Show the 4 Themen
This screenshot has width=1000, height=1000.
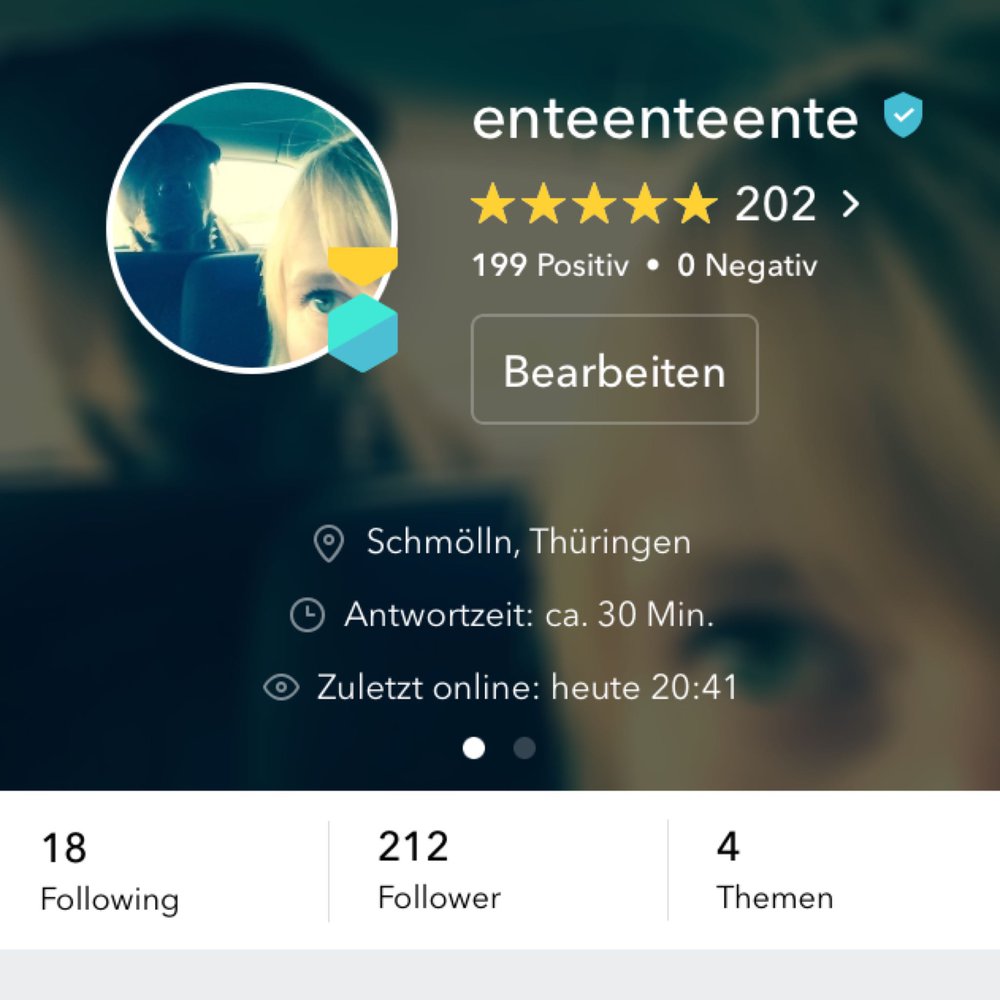(774, 872)
